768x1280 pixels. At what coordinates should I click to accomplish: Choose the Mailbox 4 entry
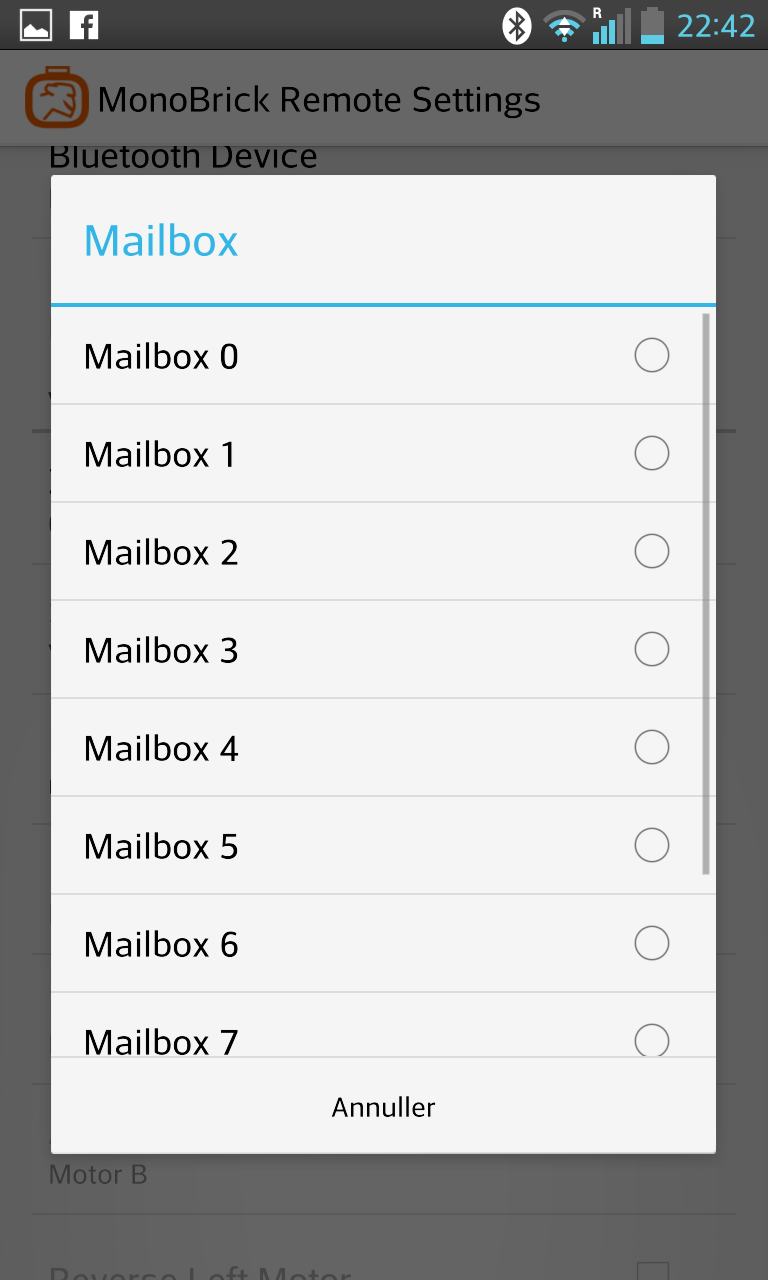coord(383,748)
